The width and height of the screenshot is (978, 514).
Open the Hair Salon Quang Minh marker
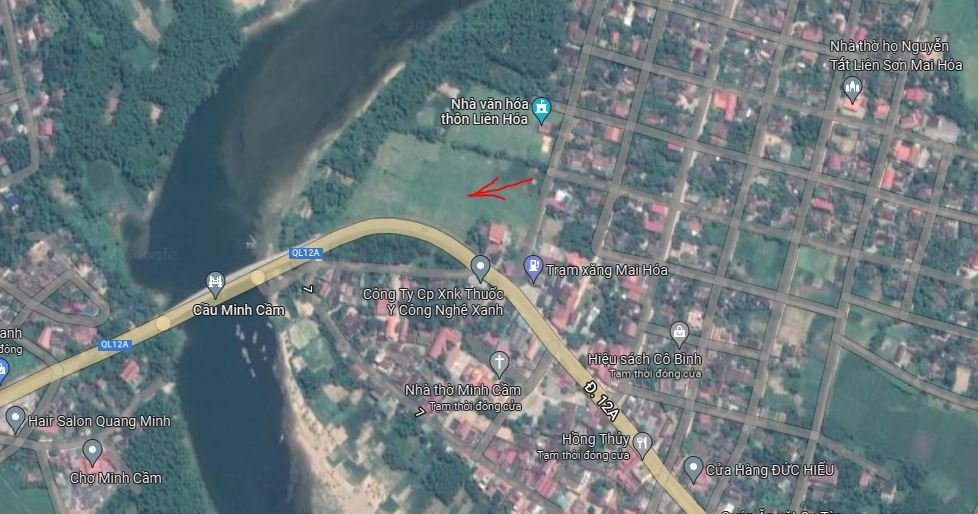[x=15, y=417]
